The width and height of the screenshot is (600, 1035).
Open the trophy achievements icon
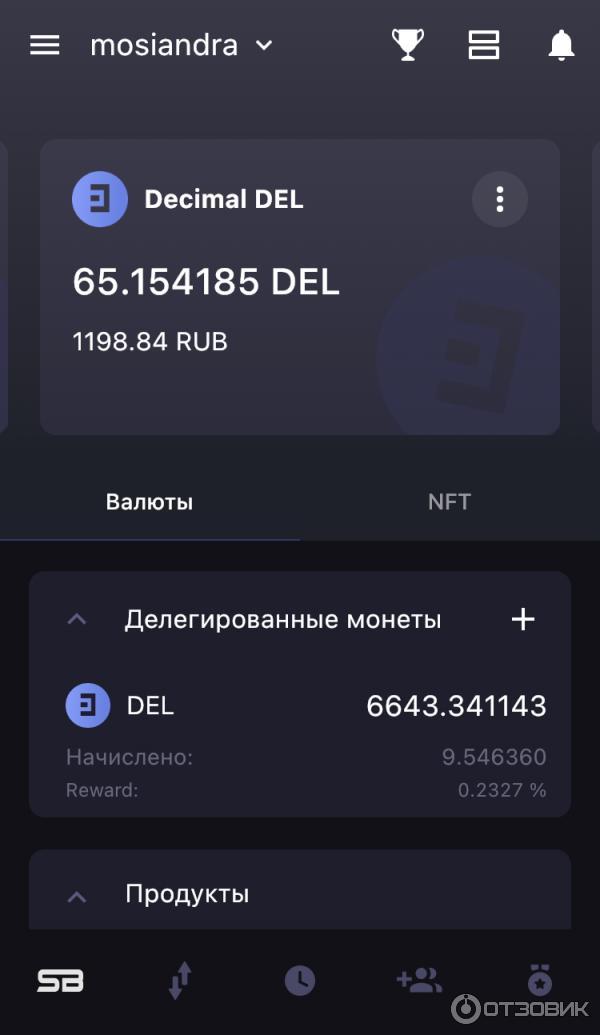click(407, 45)
